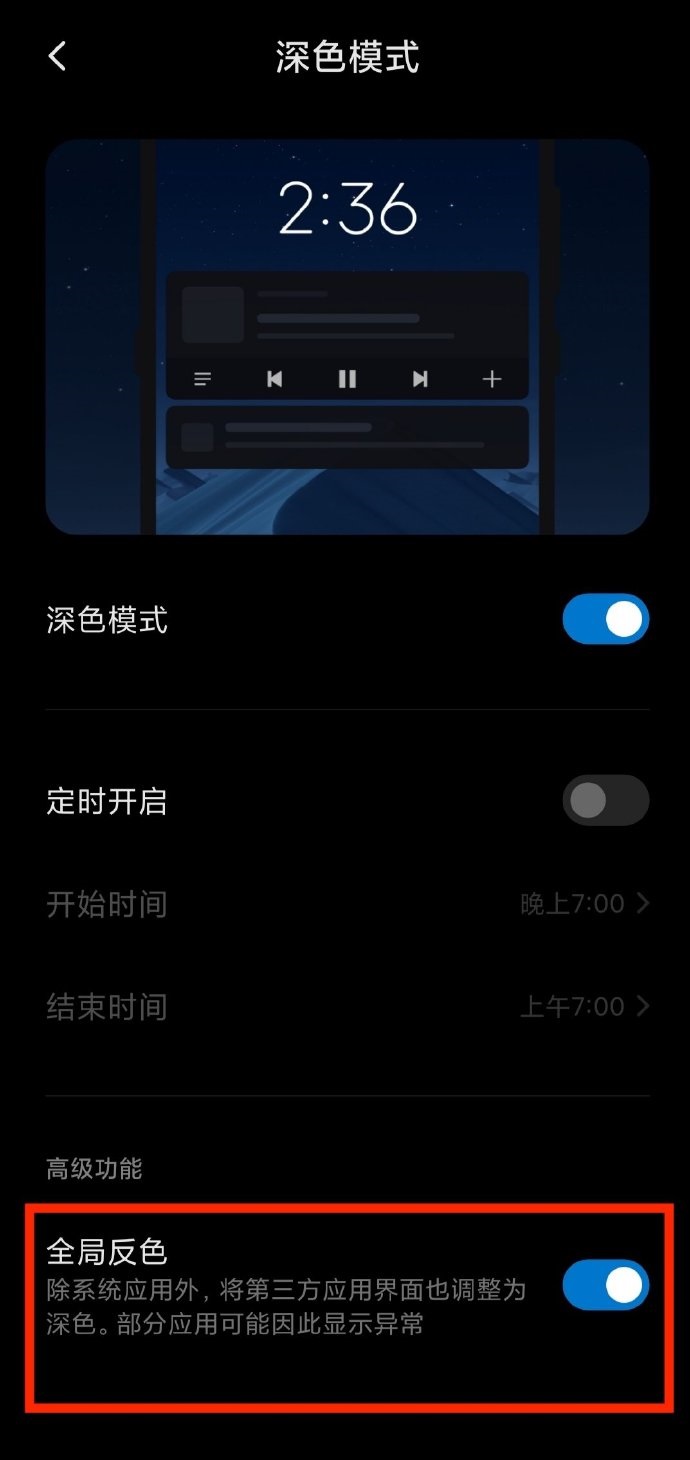Enable the 定时开启 schedule switch

[x=605, y=800]
